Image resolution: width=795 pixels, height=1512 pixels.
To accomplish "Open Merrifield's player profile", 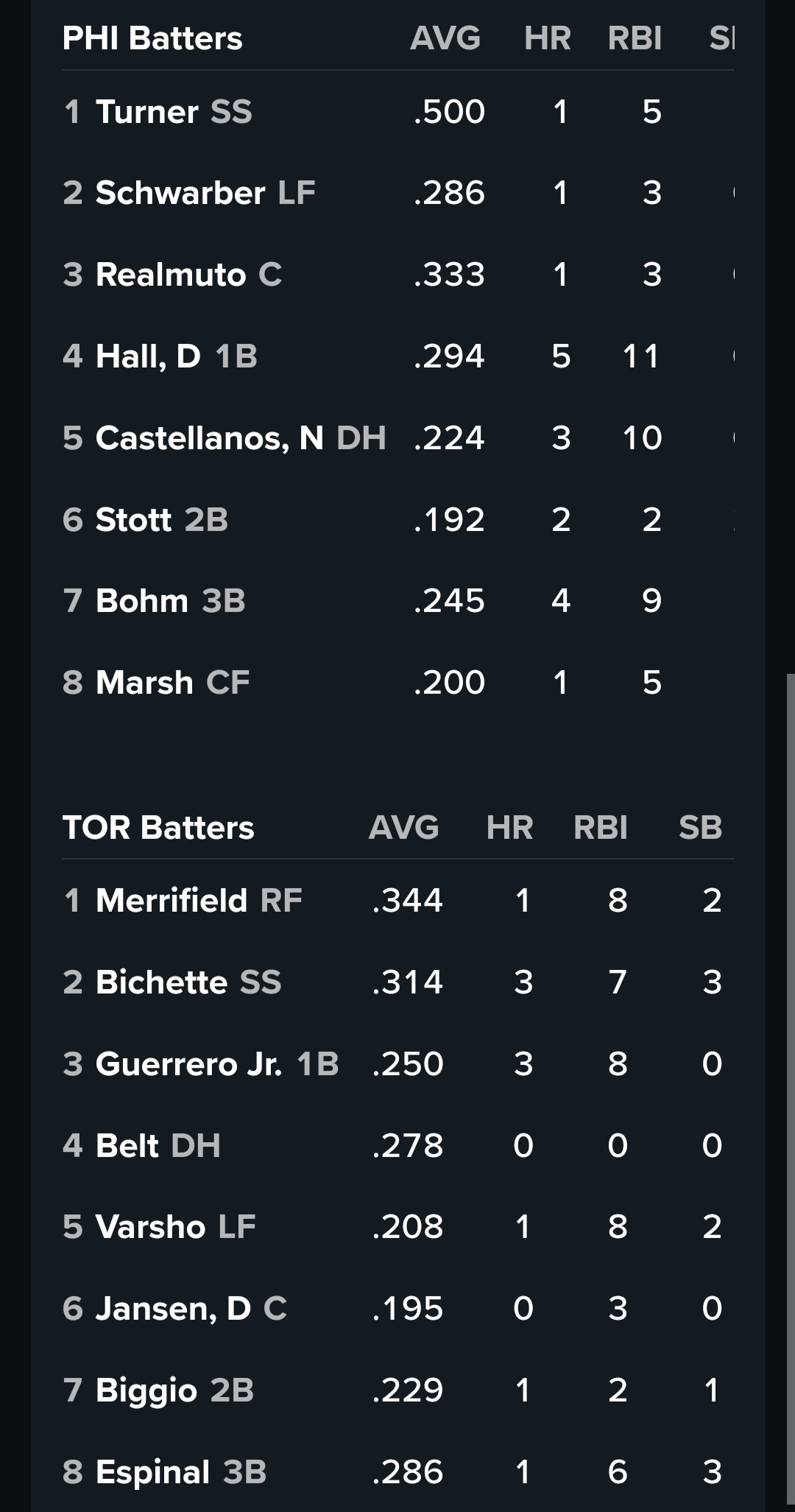I will [171, 901].
